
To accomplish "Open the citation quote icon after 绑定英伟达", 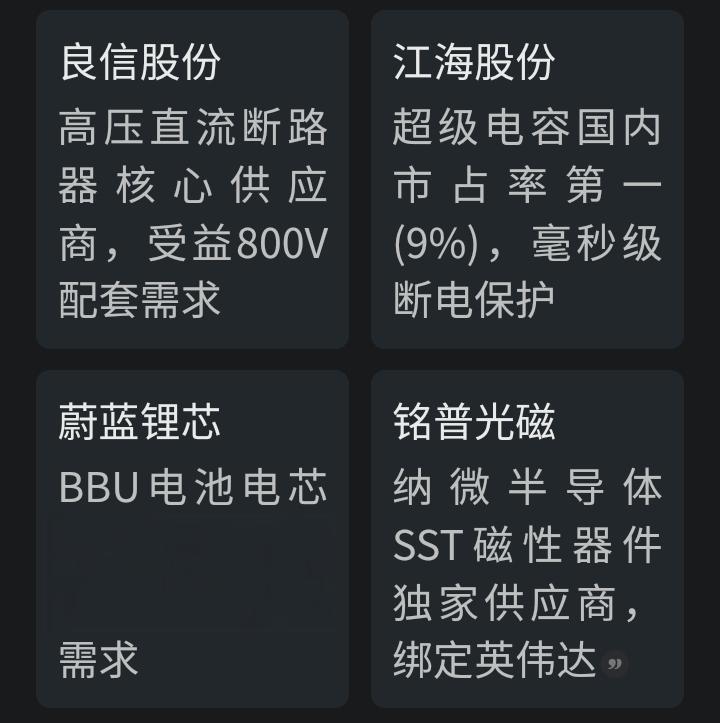I will tap(615, 663).
